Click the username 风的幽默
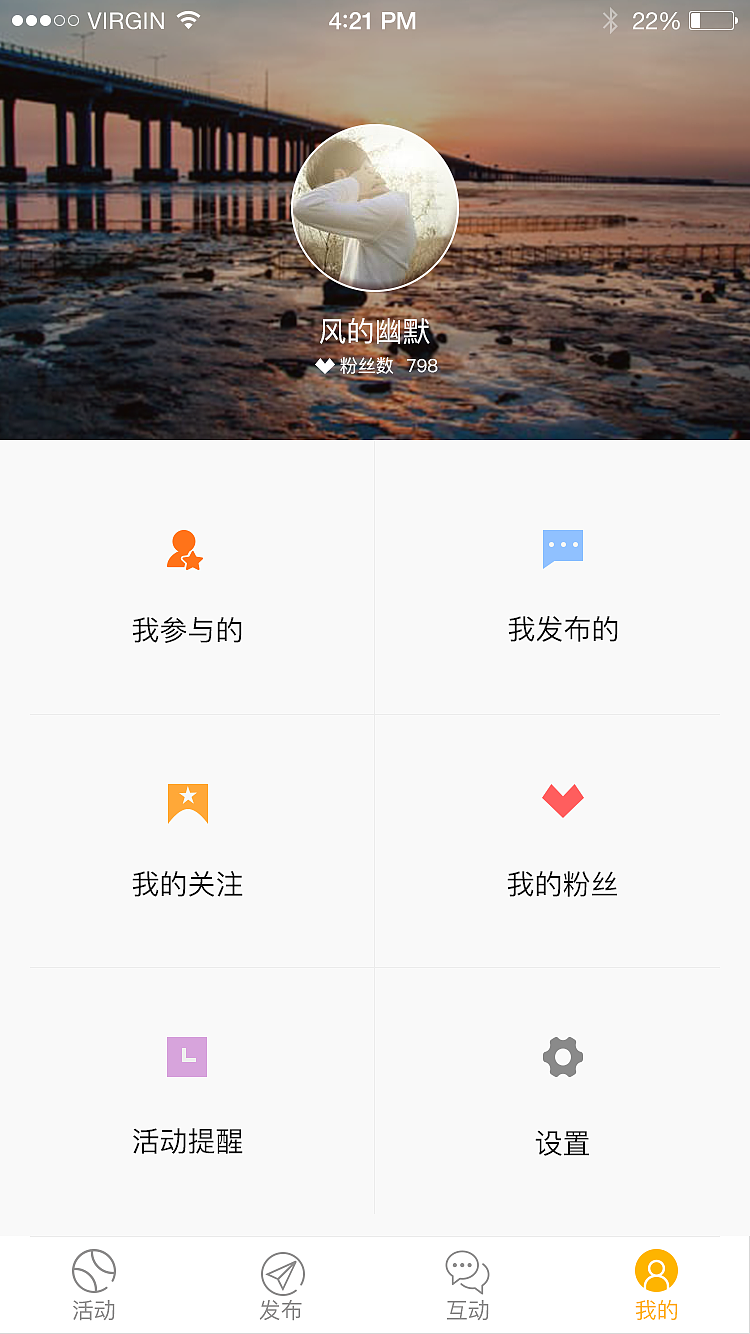The width and height of the screenshot is (750, 1334). click(x=374, y=330)
